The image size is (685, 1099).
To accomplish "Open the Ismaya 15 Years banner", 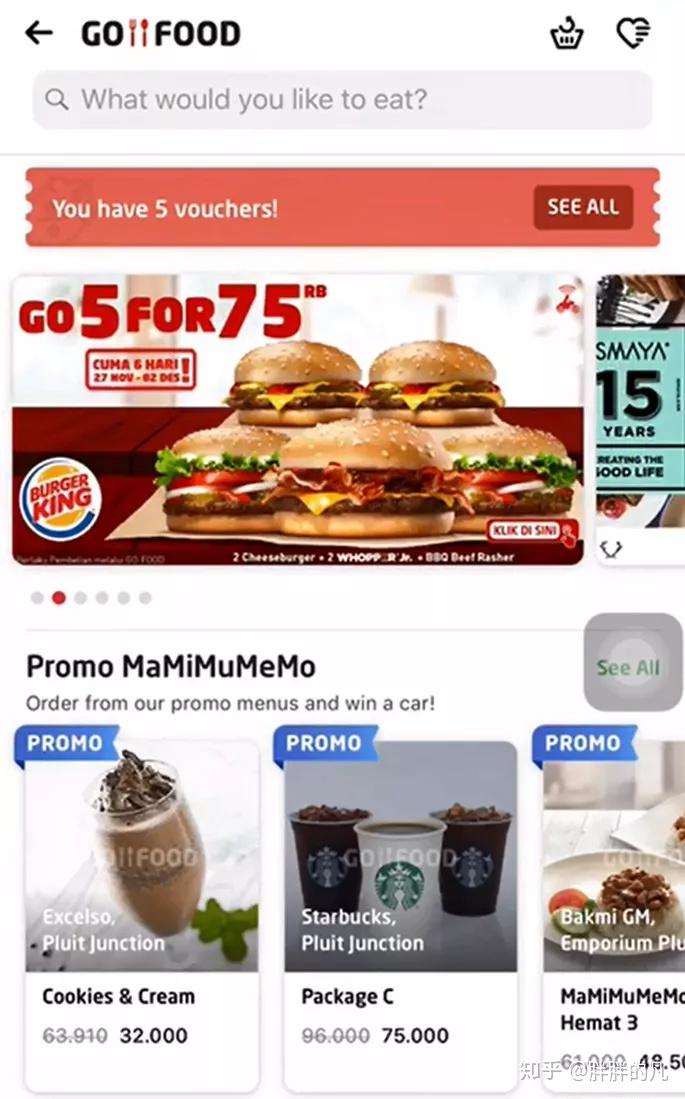I will click(642, 420).
